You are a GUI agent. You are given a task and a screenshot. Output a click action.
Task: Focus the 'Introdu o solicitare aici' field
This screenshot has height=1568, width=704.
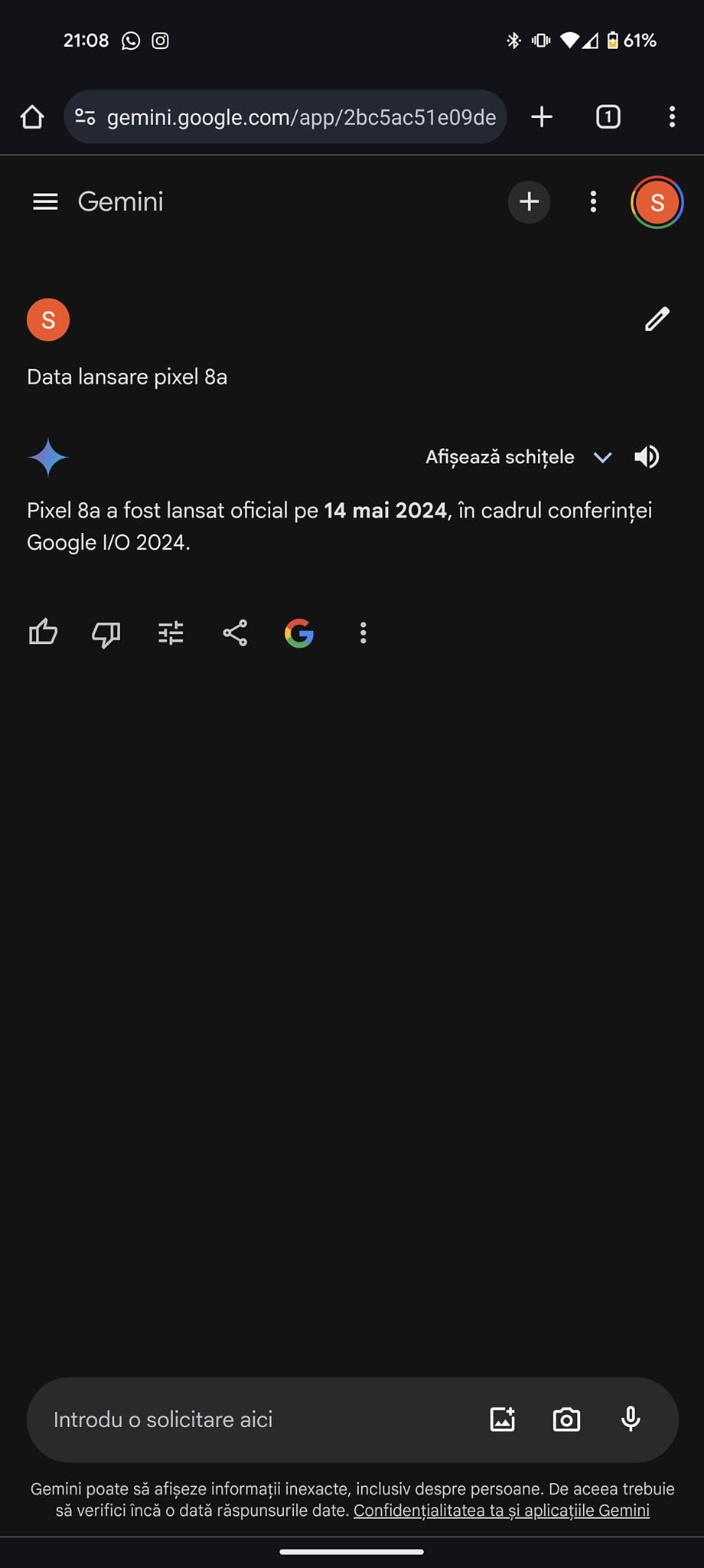click(253, 1419)
